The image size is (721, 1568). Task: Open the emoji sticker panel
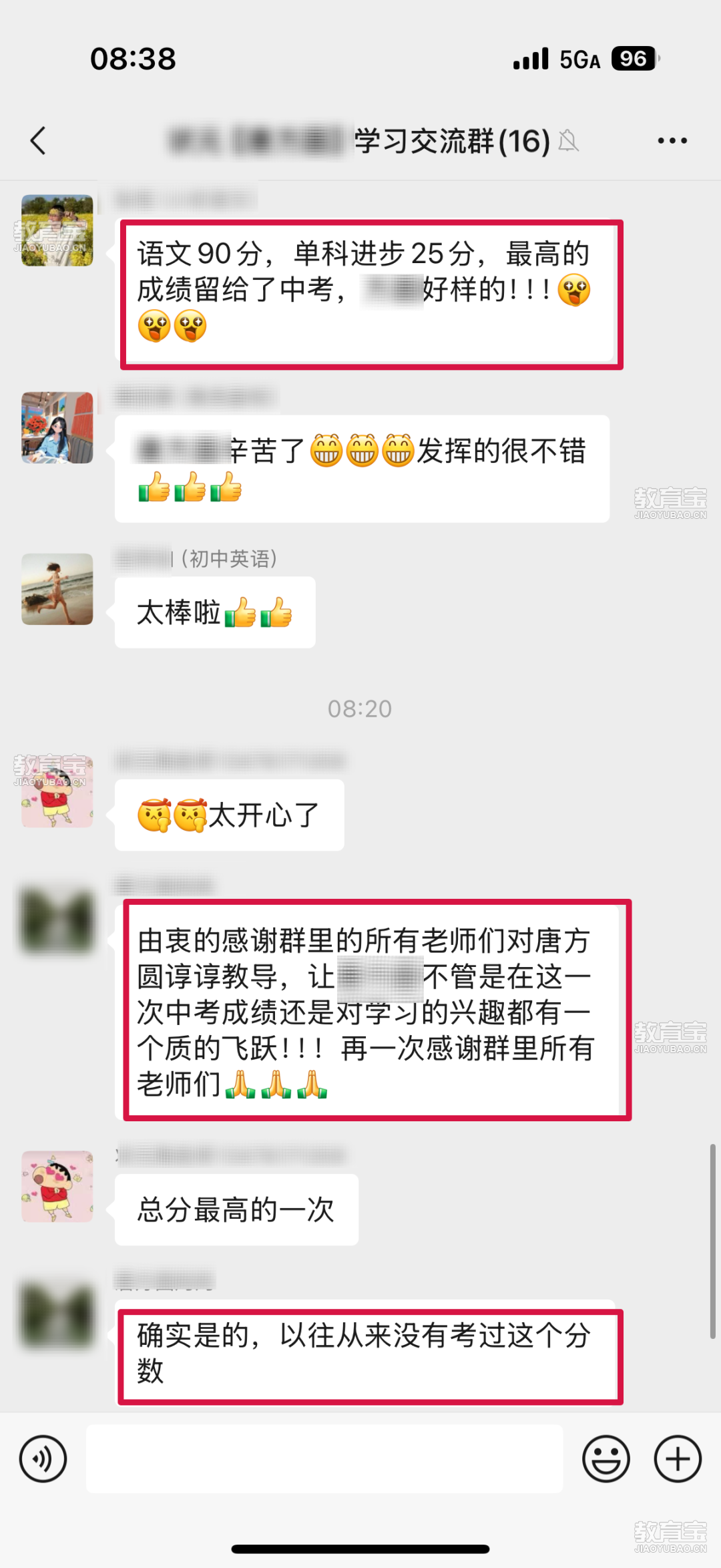coord(606,1459)
